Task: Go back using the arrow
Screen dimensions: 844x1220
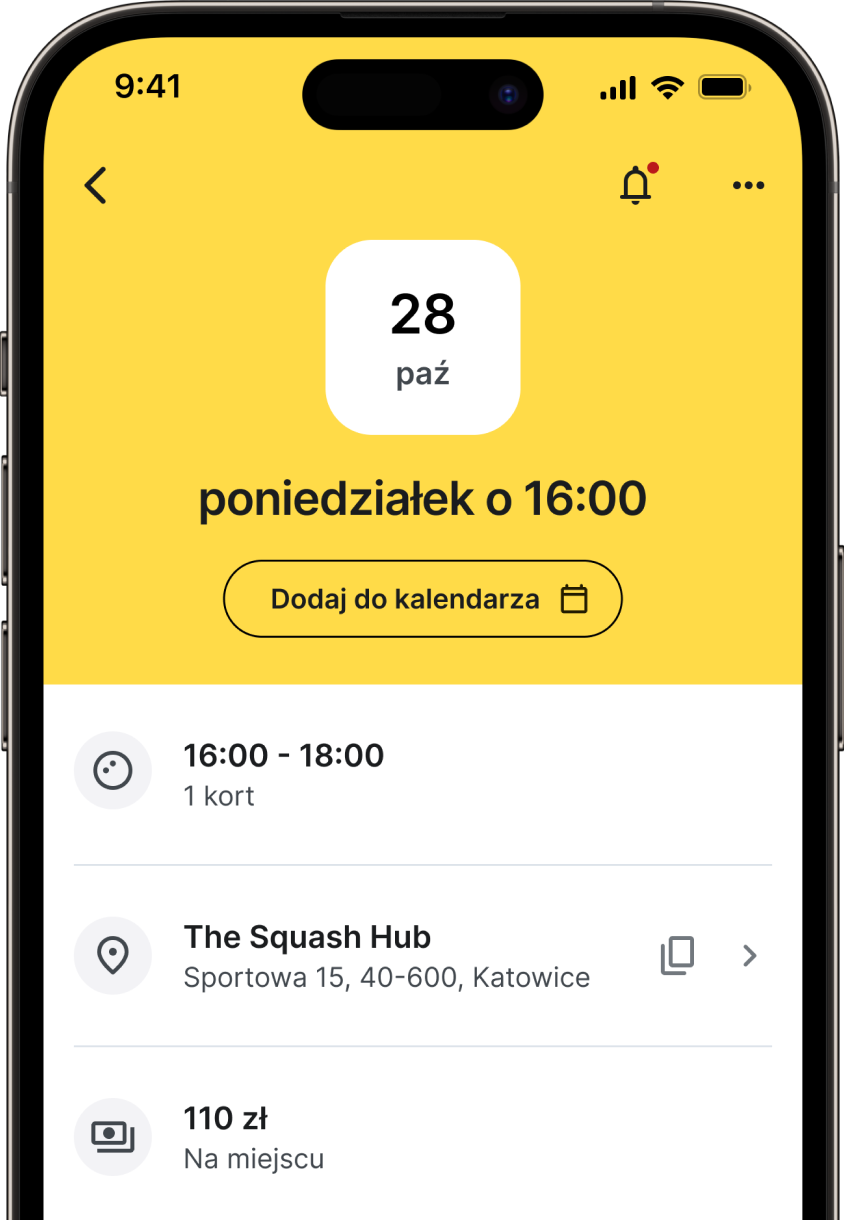Action: [96, 186]
